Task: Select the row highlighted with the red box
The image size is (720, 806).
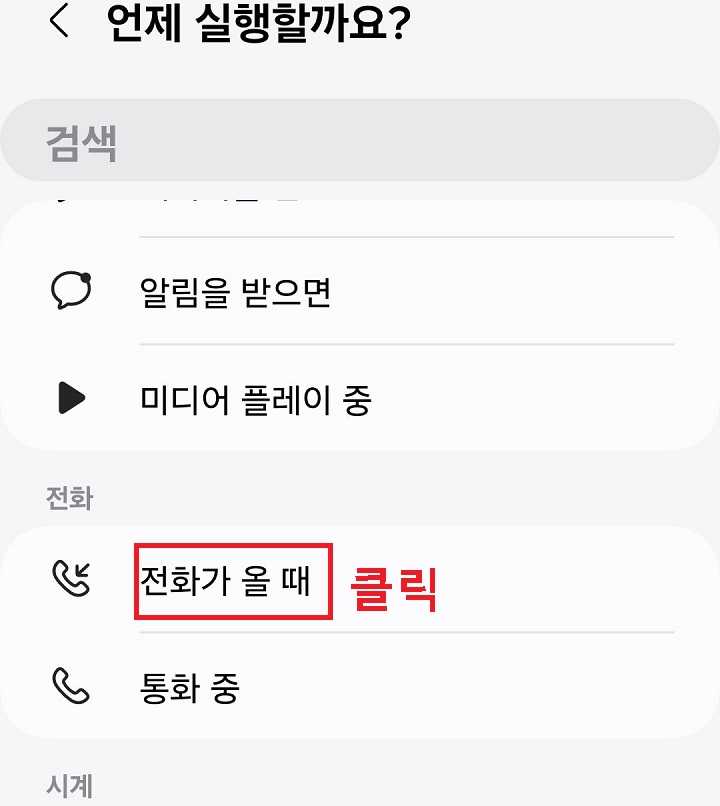Action: tap(232, 580)
